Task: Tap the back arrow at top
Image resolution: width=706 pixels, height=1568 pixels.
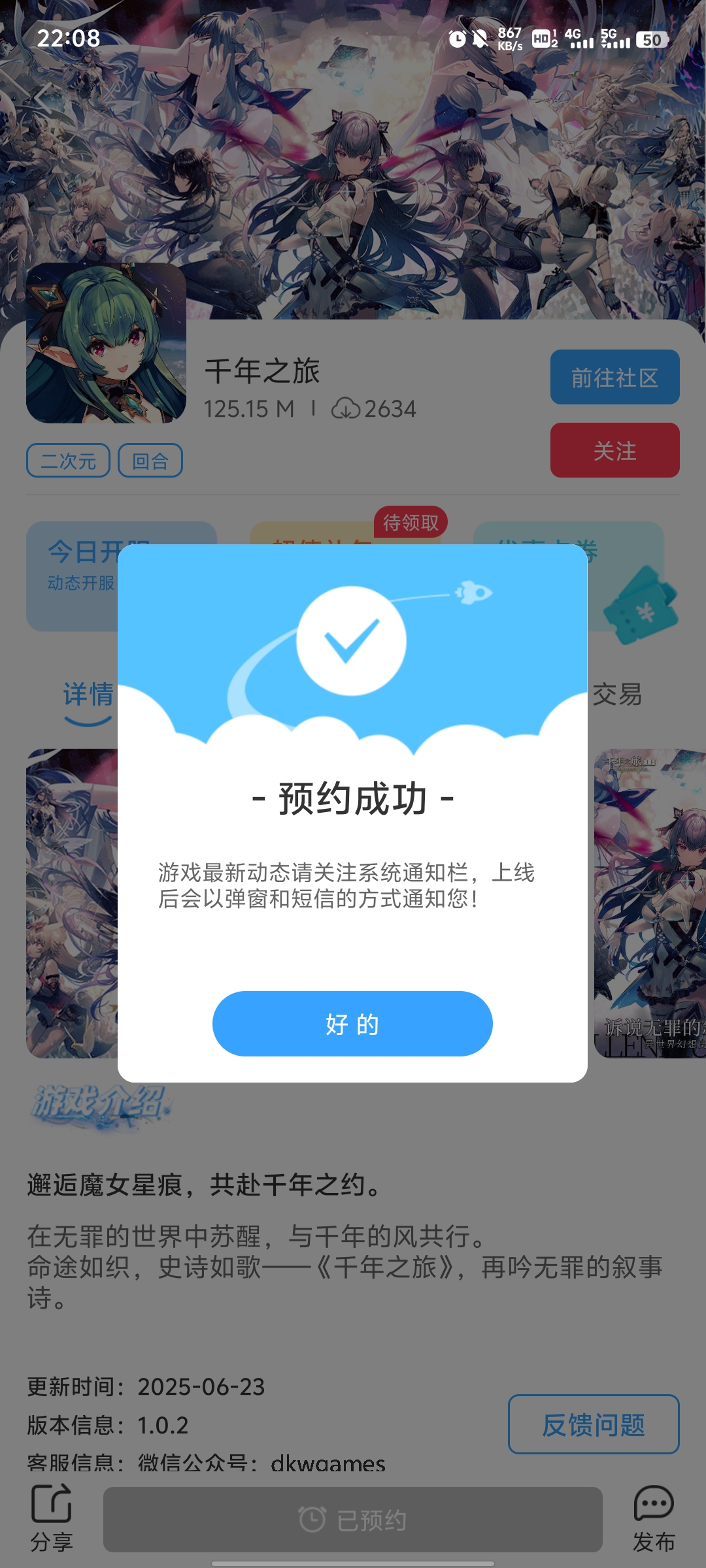Action: coord(44,98)
